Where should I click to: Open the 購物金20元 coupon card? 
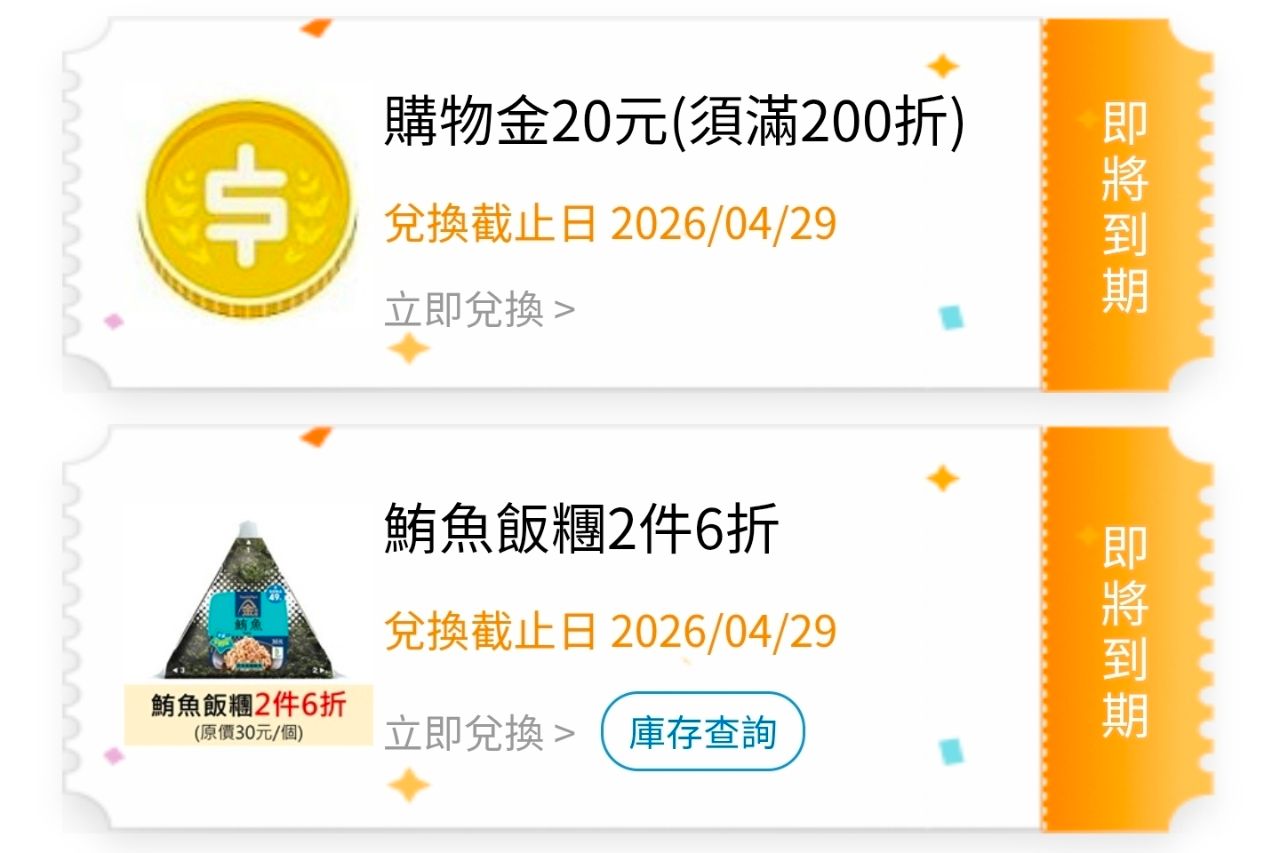(x=673, y=127)
